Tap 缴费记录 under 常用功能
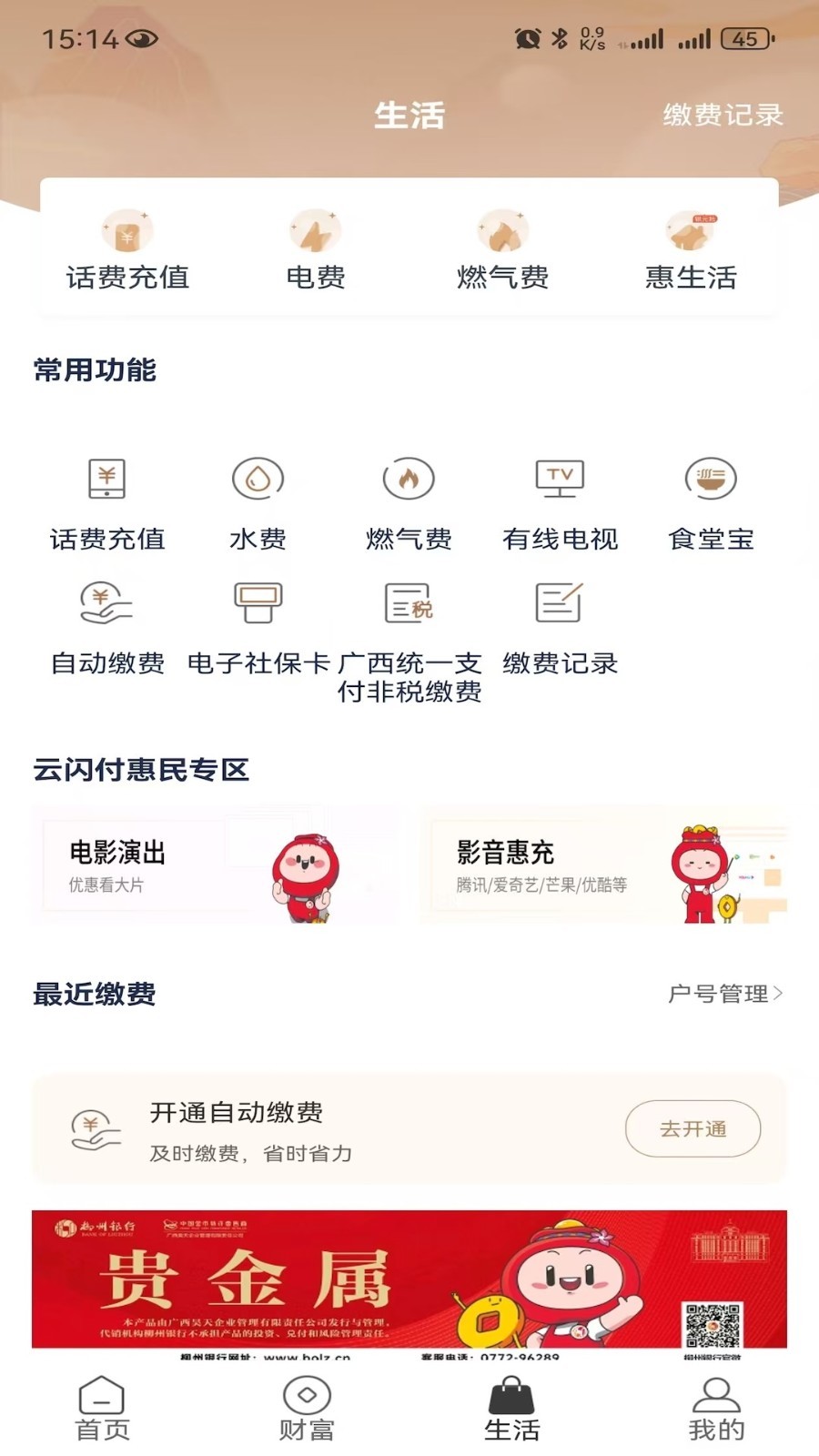 (x=560, y=626)
